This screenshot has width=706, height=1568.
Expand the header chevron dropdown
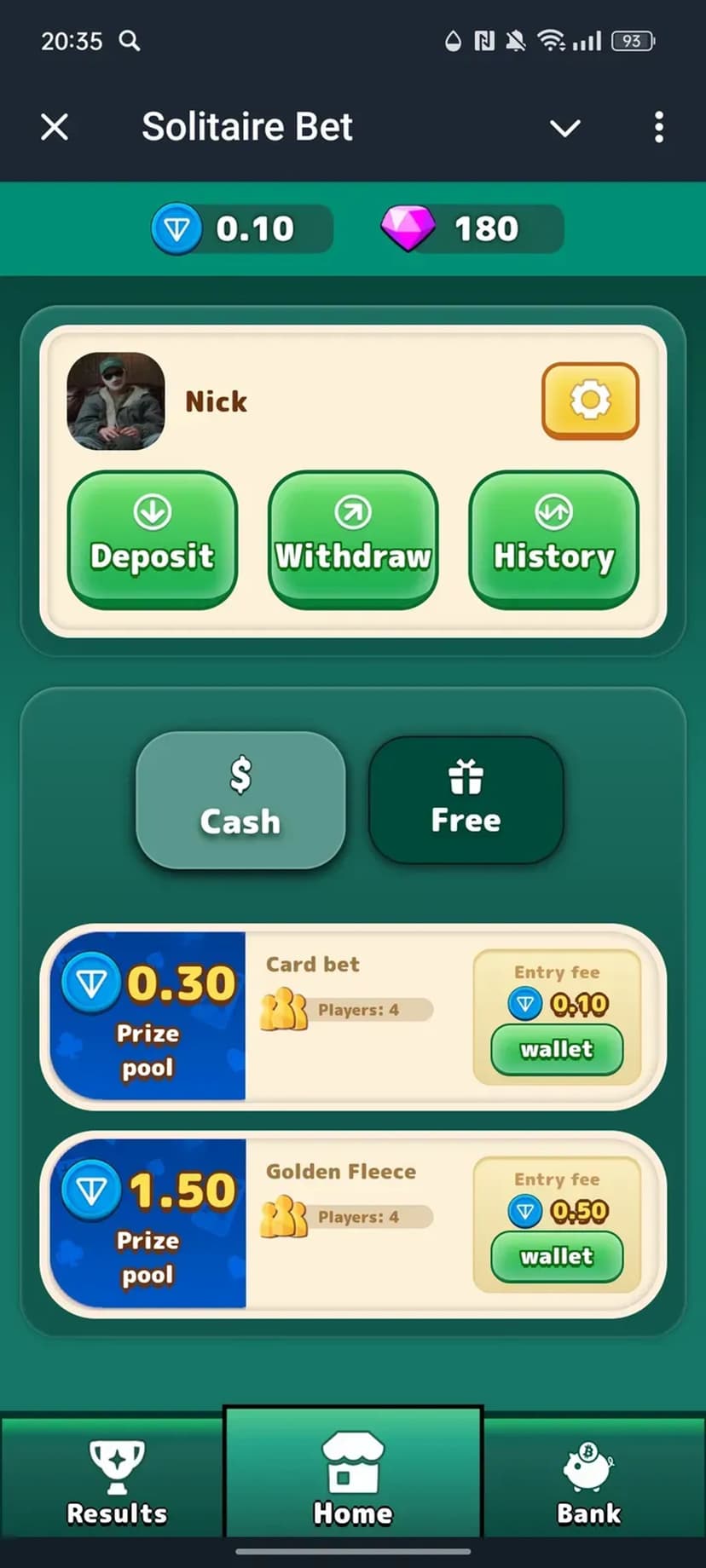[x=564, y=128]
